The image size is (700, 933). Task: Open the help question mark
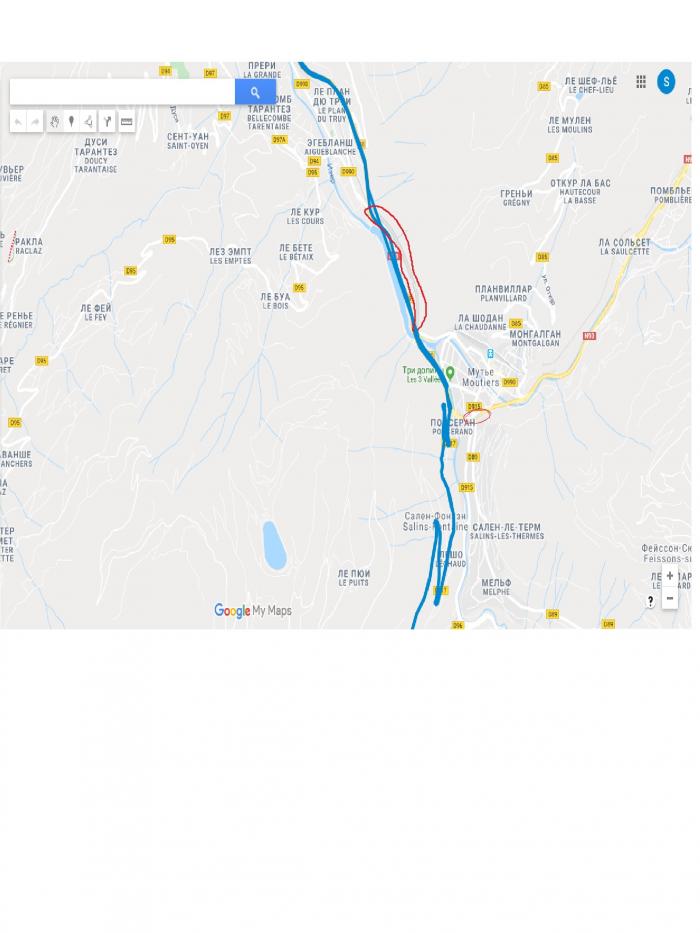650,601
